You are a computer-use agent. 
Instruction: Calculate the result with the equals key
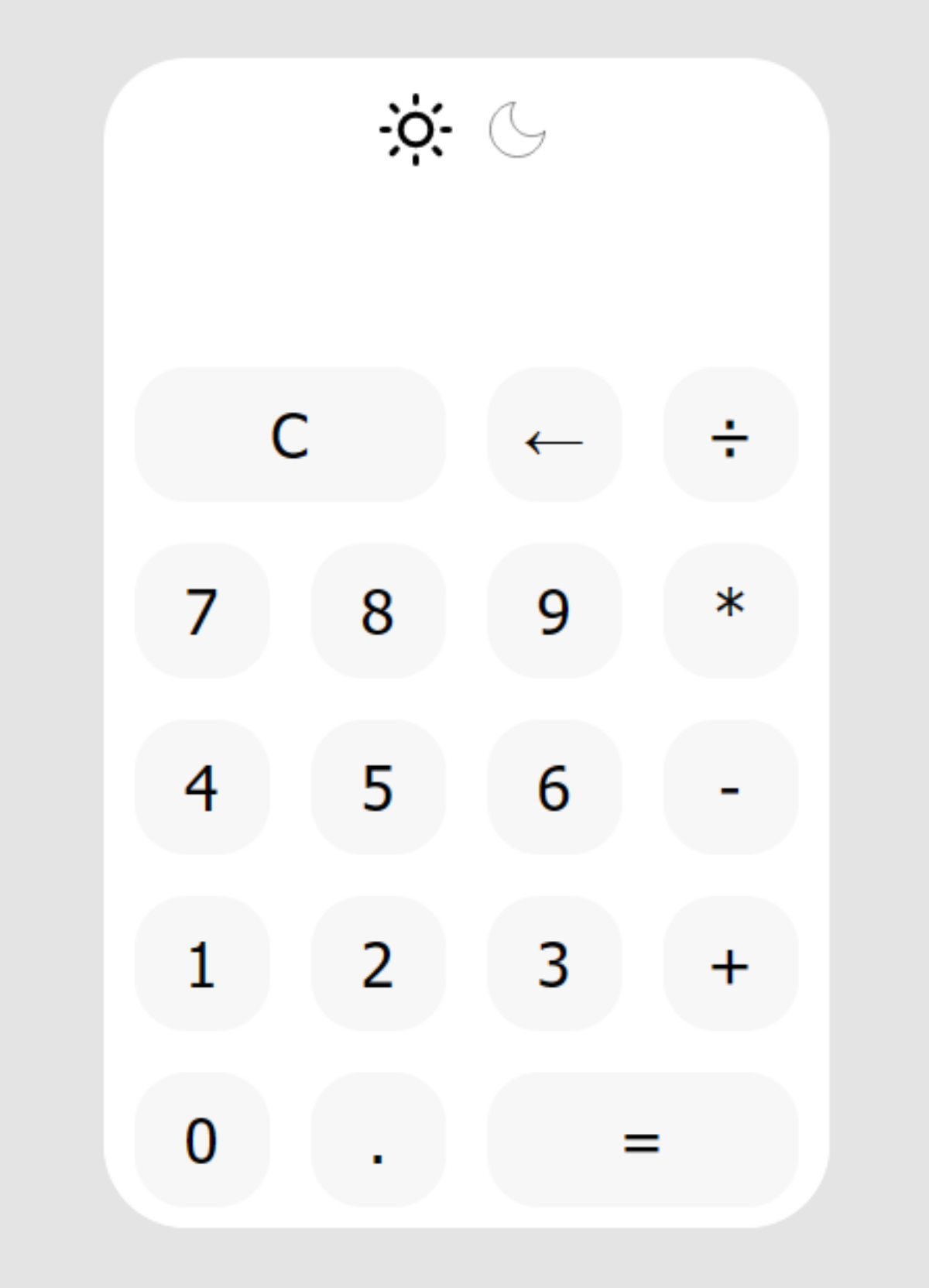pos(643,1139)
